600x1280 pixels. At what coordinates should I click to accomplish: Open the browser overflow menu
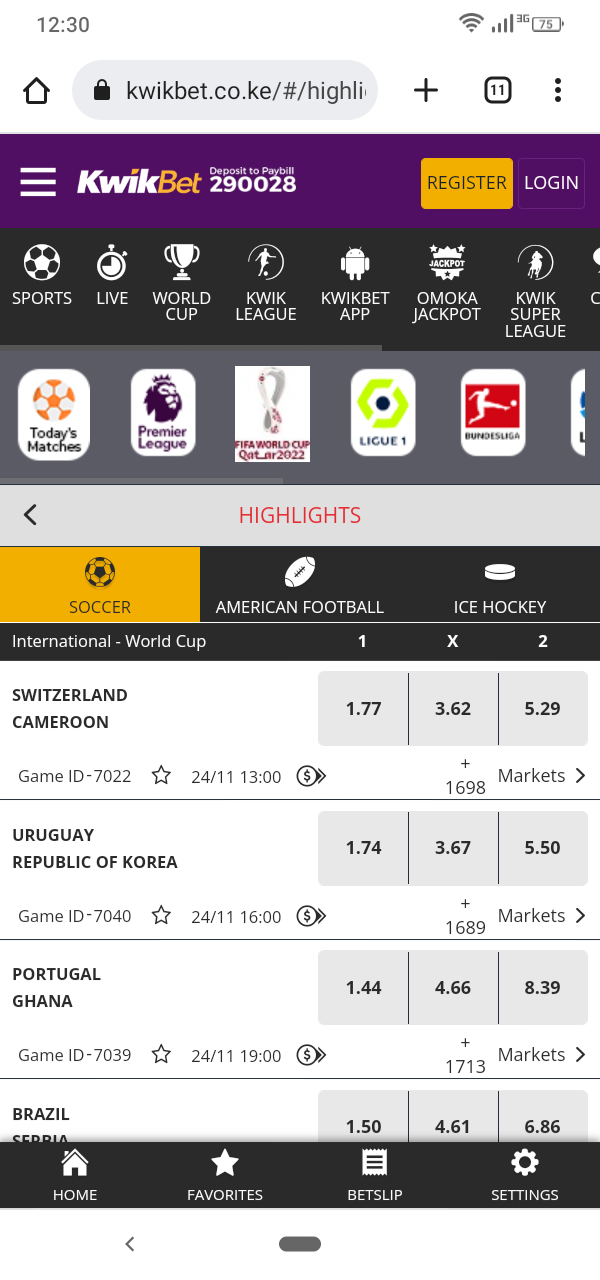click(558, 91)
